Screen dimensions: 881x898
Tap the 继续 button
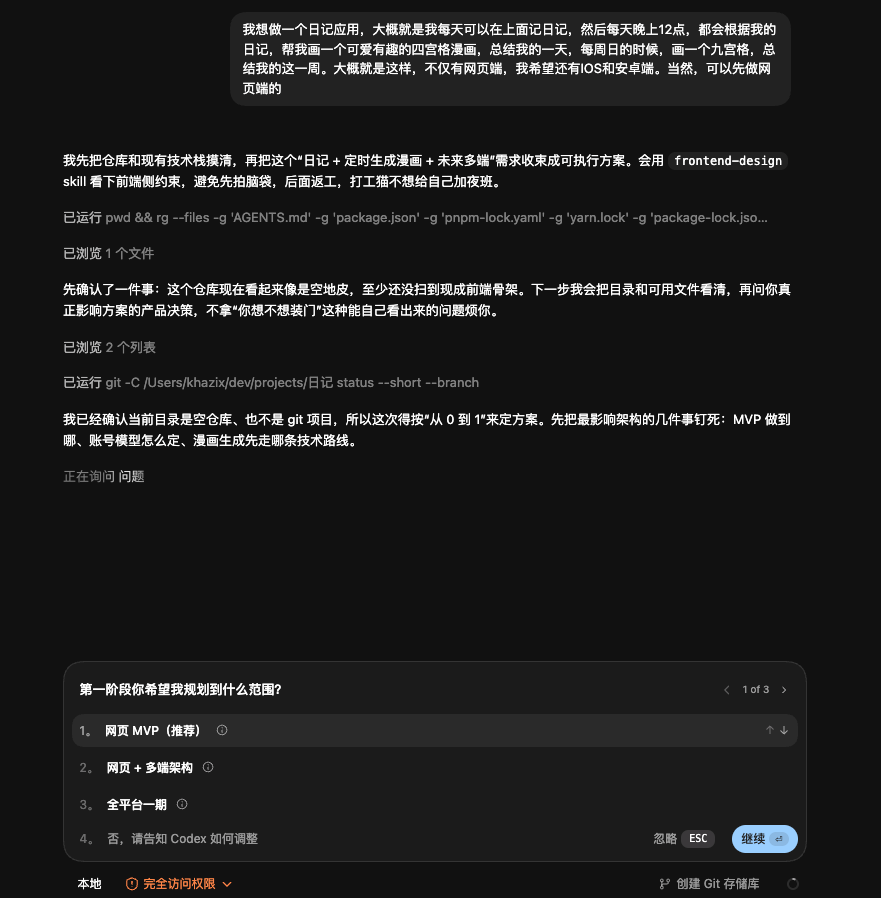(764, 838)
